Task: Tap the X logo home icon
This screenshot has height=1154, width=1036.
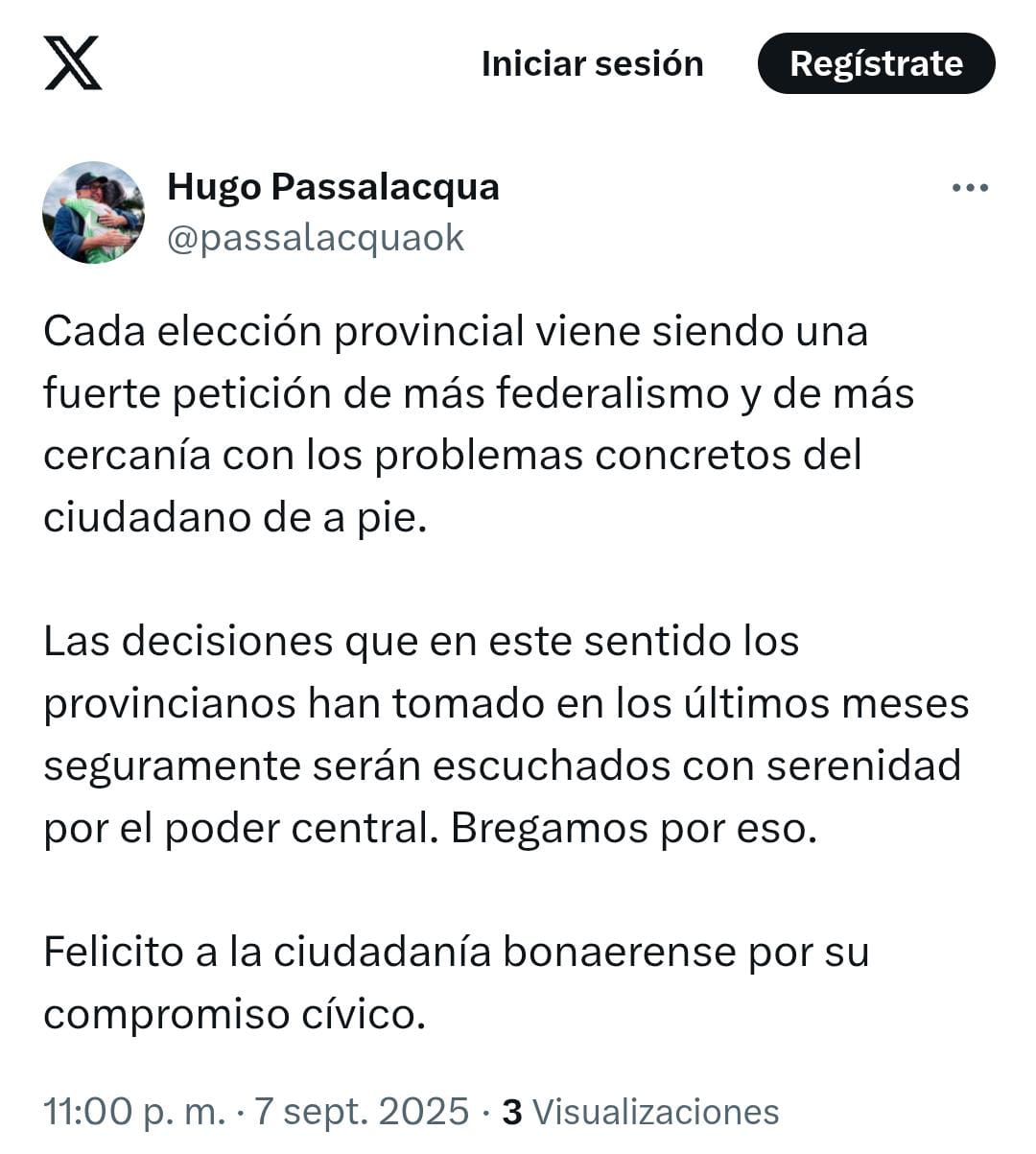Action: tap(73, 63)
